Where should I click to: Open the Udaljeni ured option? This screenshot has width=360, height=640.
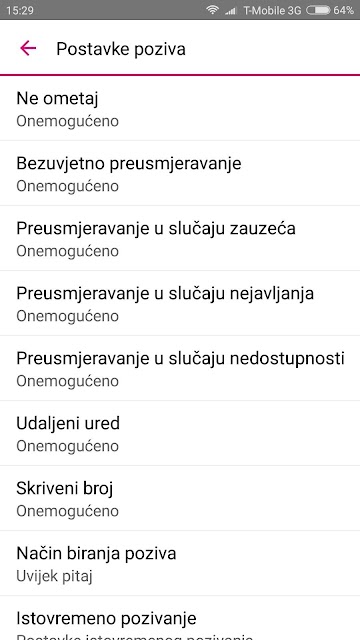(x=180, y=433)
